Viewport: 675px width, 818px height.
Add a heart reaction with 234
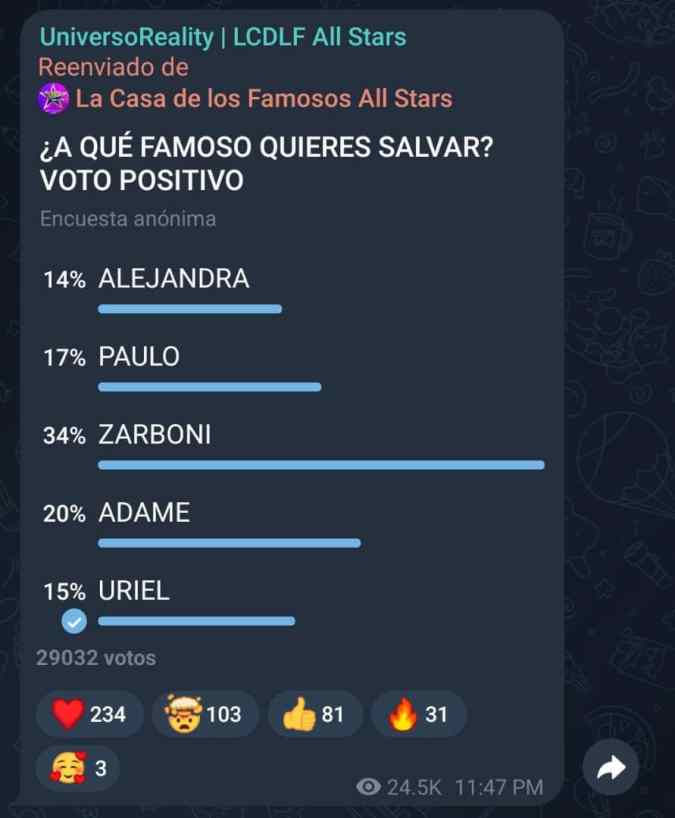[x=89, y=714]
